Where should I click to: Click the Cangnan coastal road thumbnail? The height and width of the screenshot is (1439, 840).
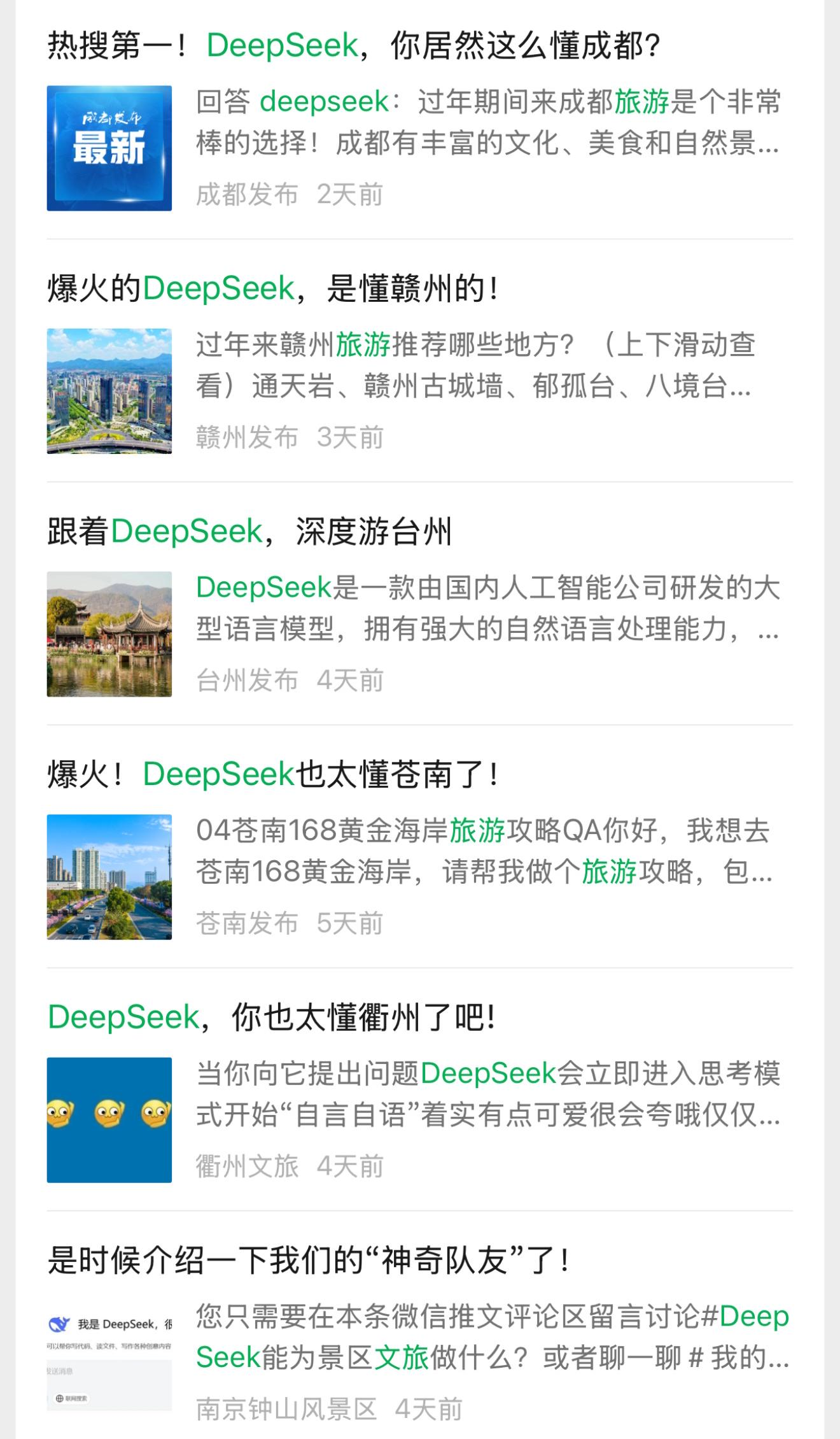(109, 874)
